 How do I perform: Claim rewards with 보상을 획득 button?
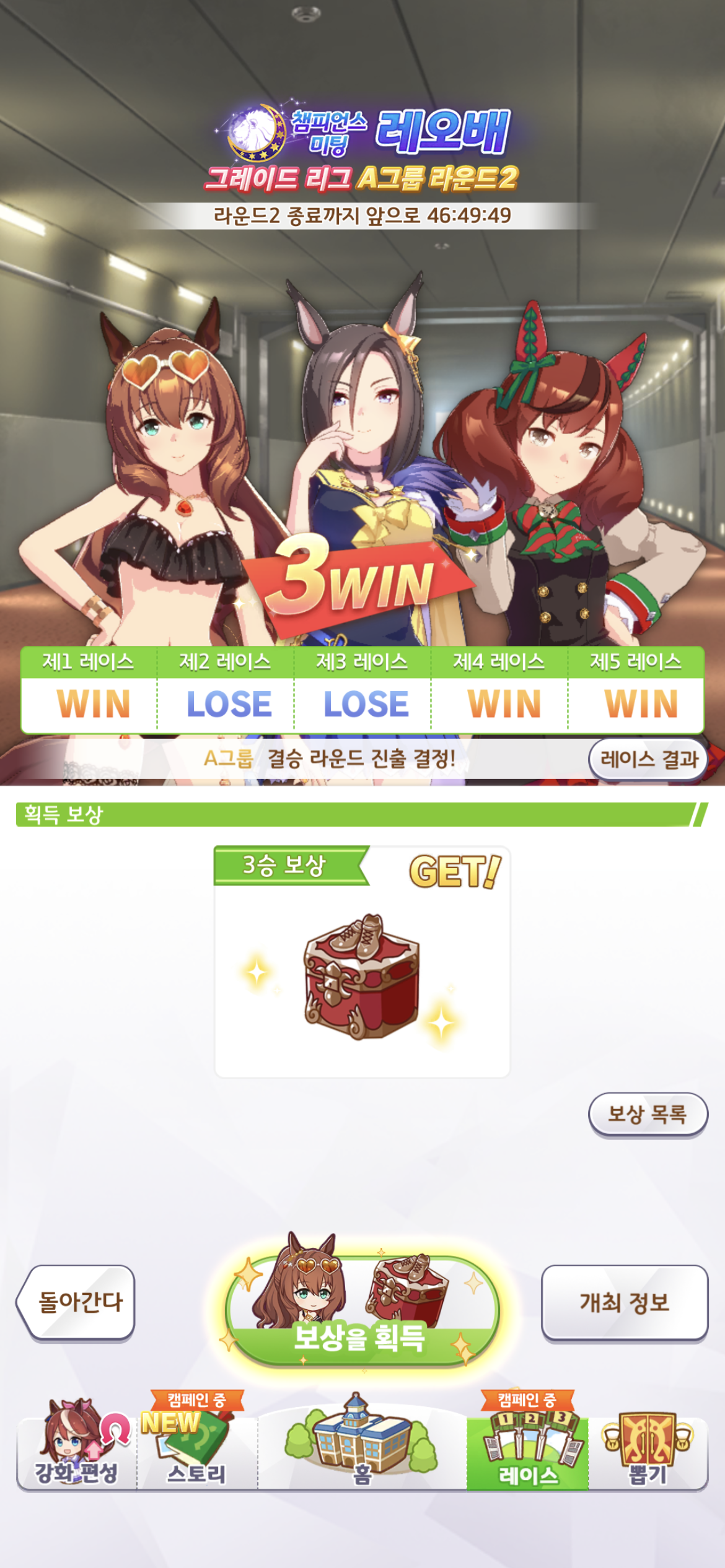[x=362, y=1313]
